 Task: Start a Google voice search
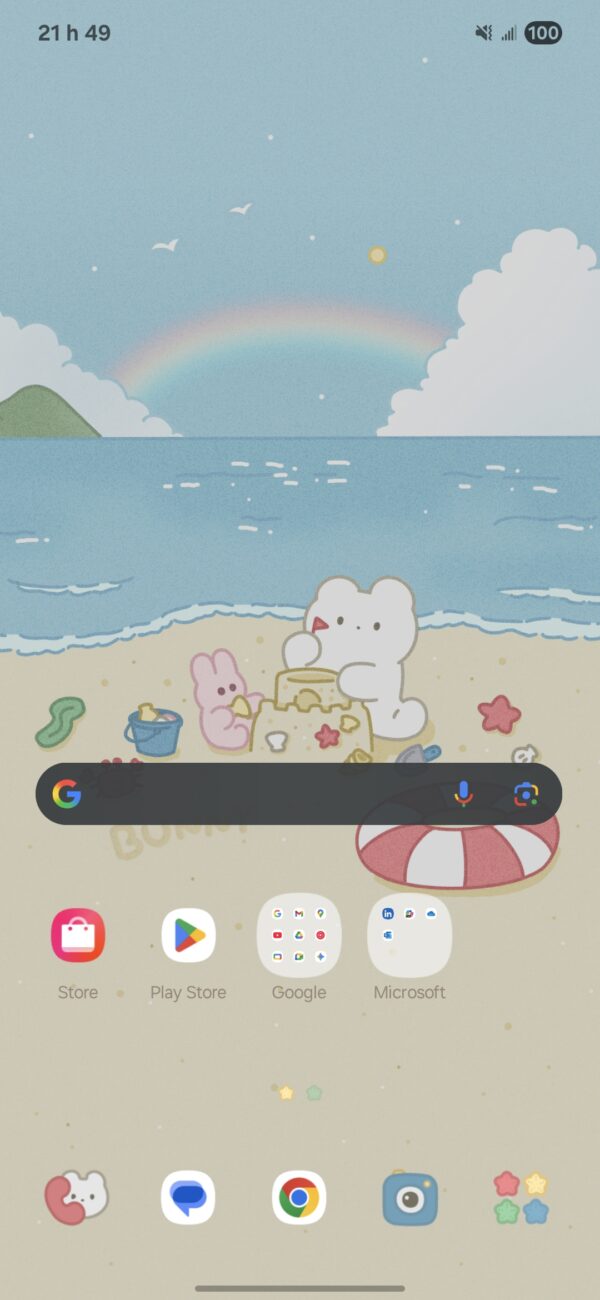463,794
